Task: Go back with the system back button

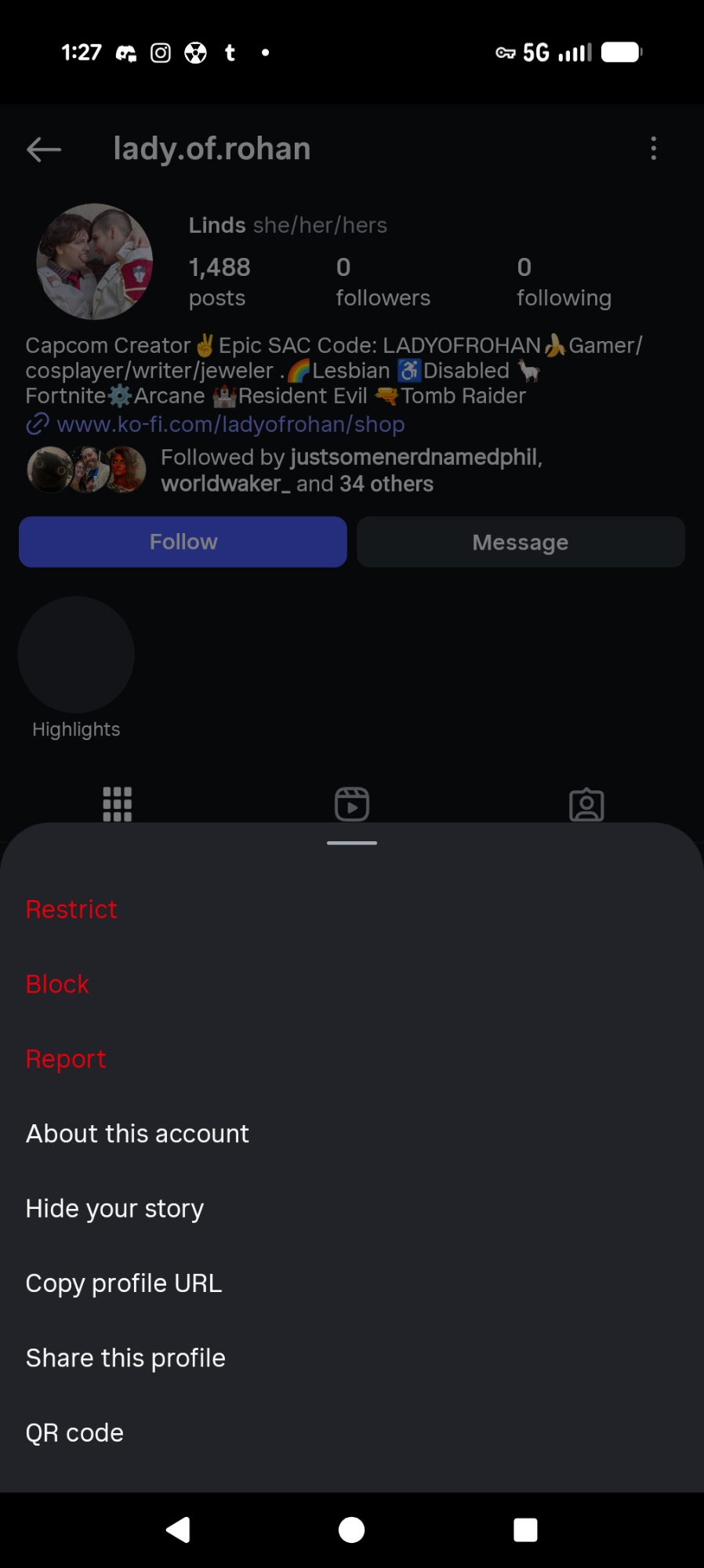Action: click(x=179, y=1530)
